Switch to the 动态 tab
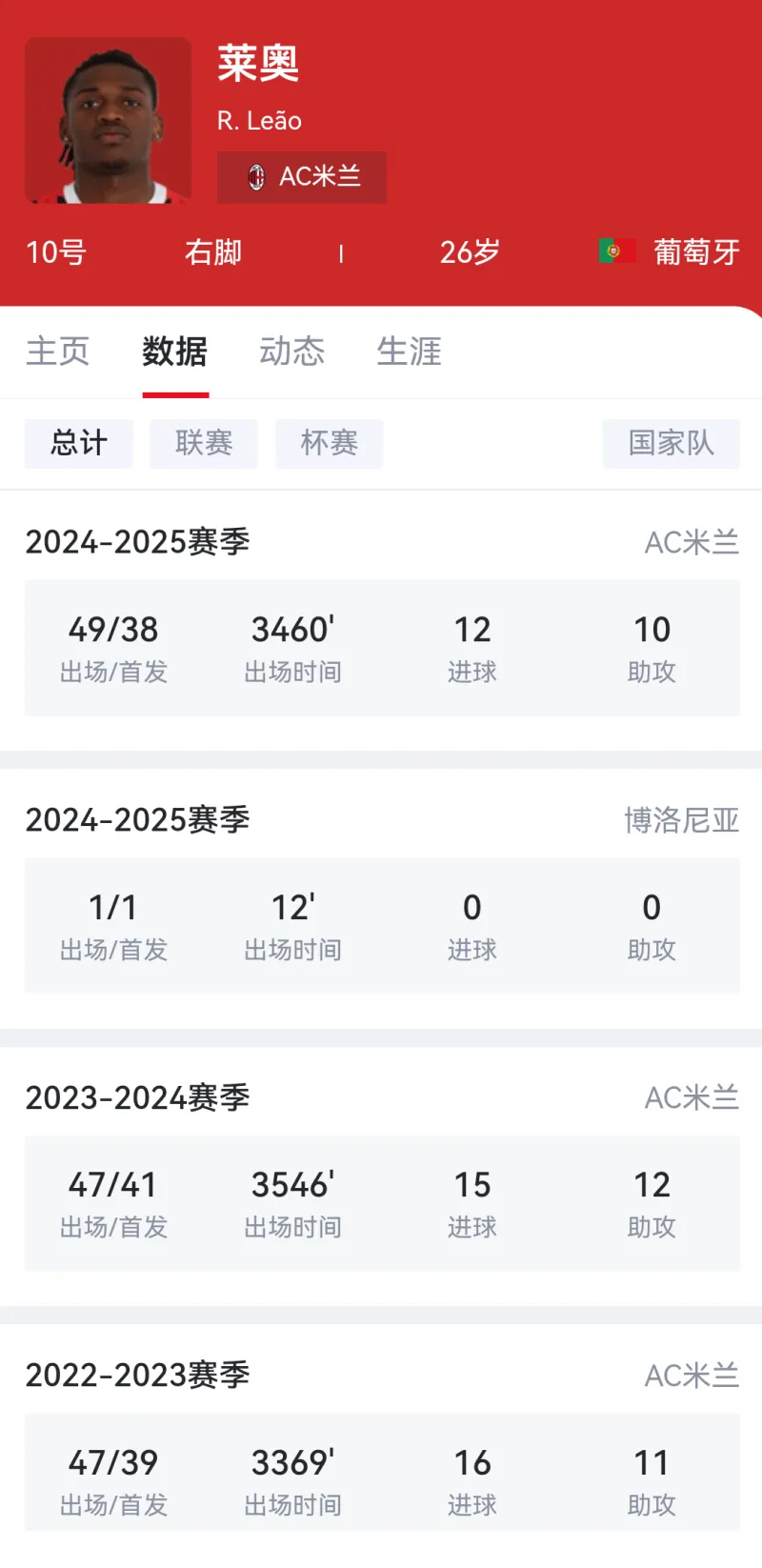 (x=292, y=352)
